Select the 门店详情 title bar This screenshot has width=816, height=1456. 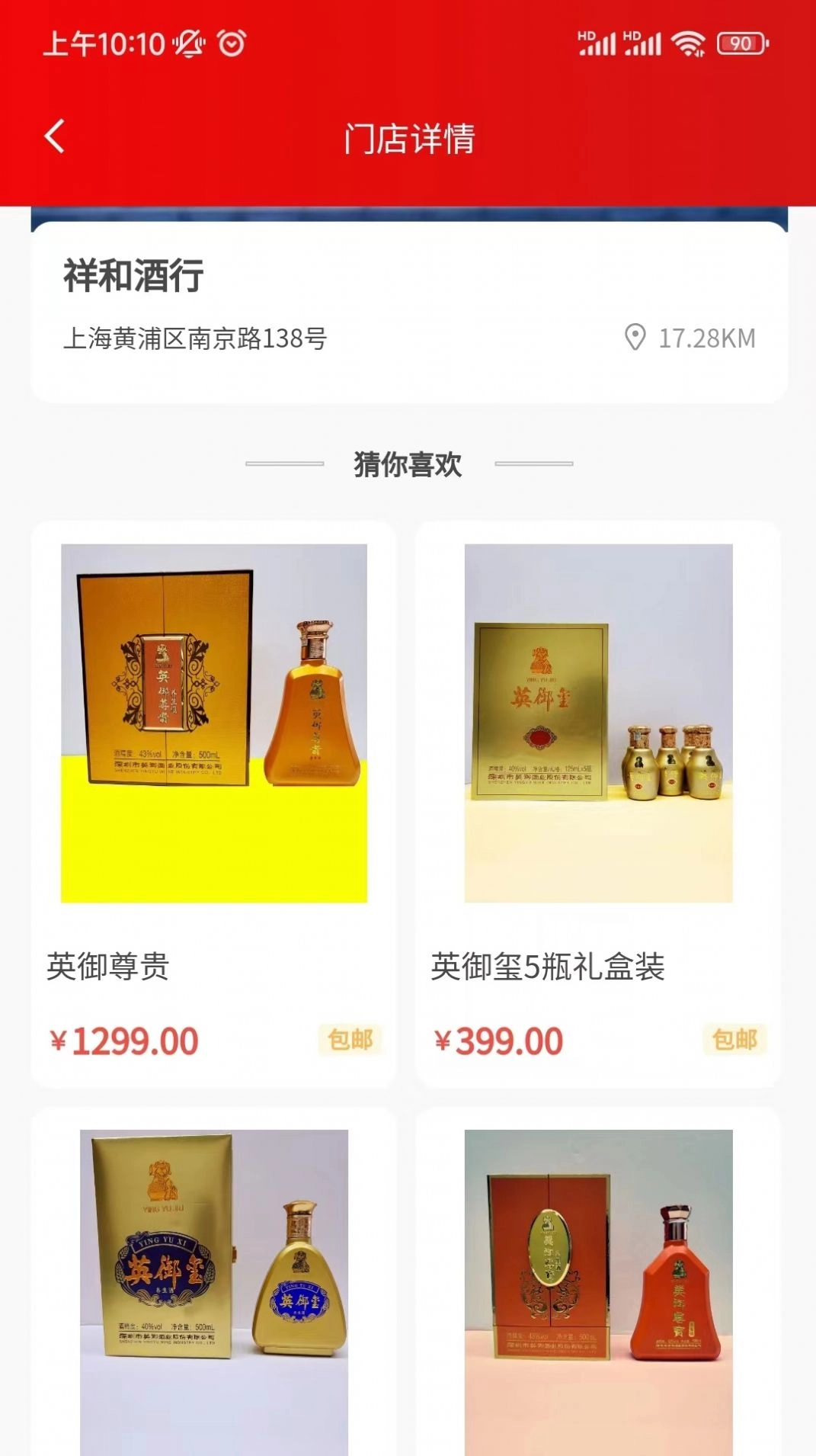coord(408,139)
